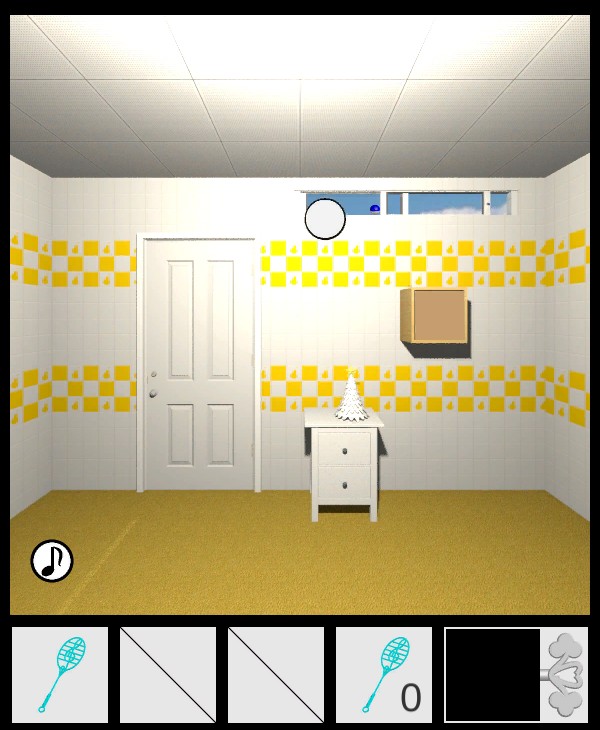Open the white door
Viewport: 600px width, 730px height.
198,365
